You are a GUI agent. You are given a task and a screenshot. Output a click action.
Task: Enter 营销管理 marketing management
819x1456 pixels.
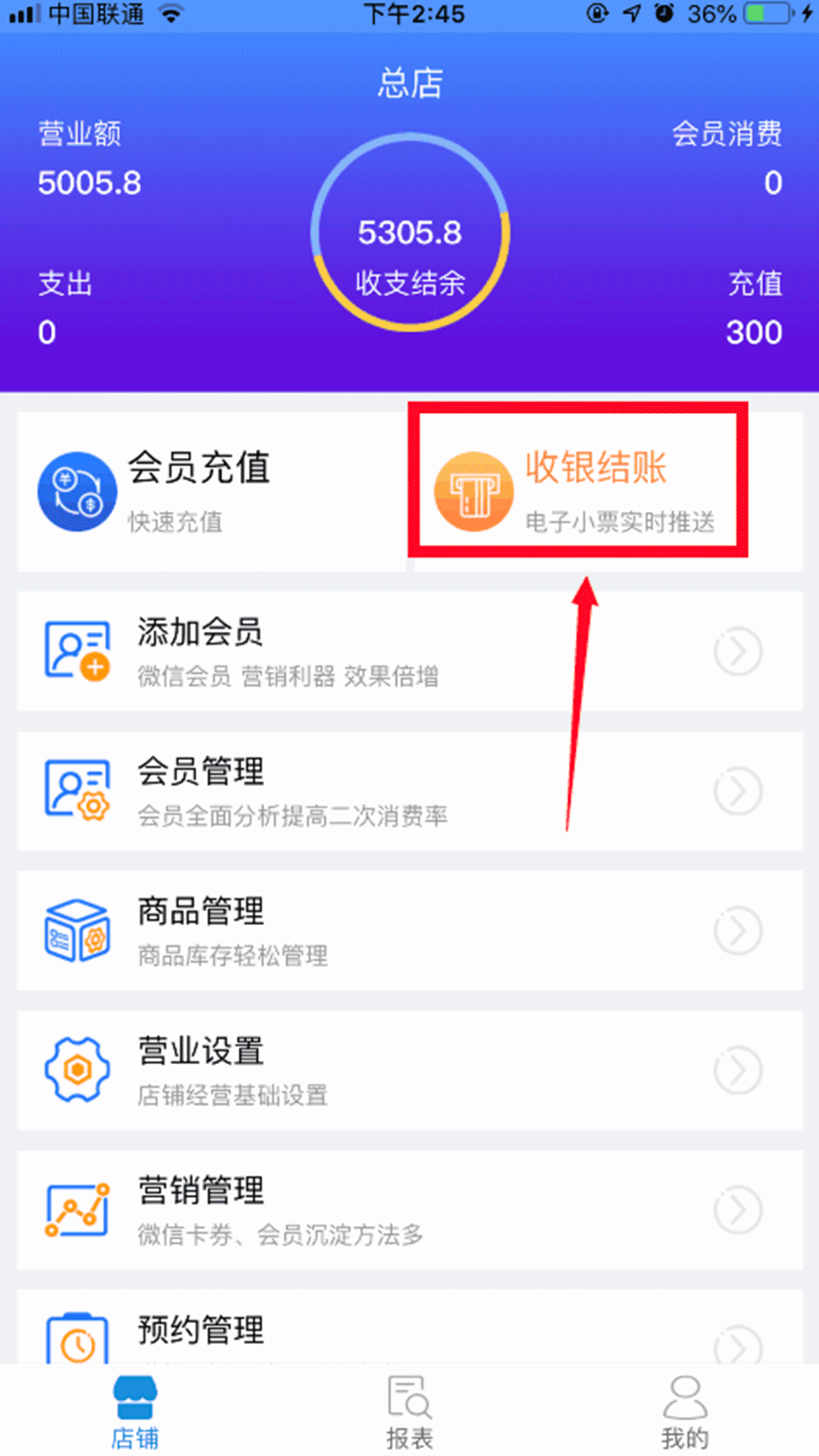coord(409,1210)
